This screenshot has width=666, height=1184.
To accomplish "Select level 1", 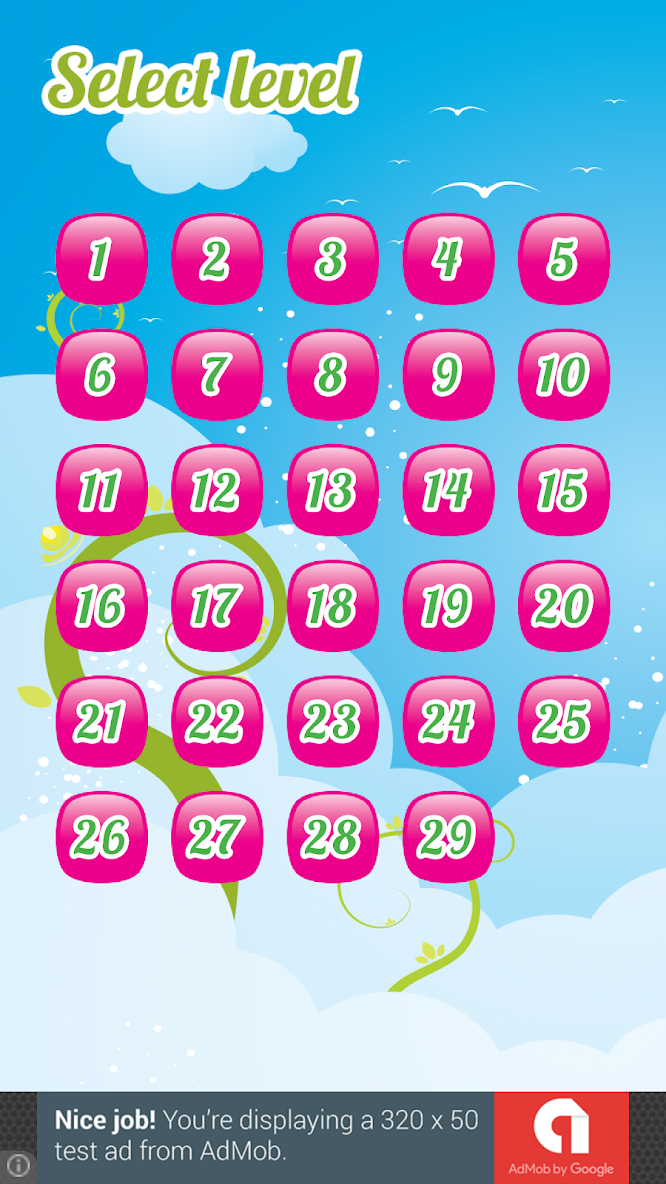I will (x=101, y=259).
